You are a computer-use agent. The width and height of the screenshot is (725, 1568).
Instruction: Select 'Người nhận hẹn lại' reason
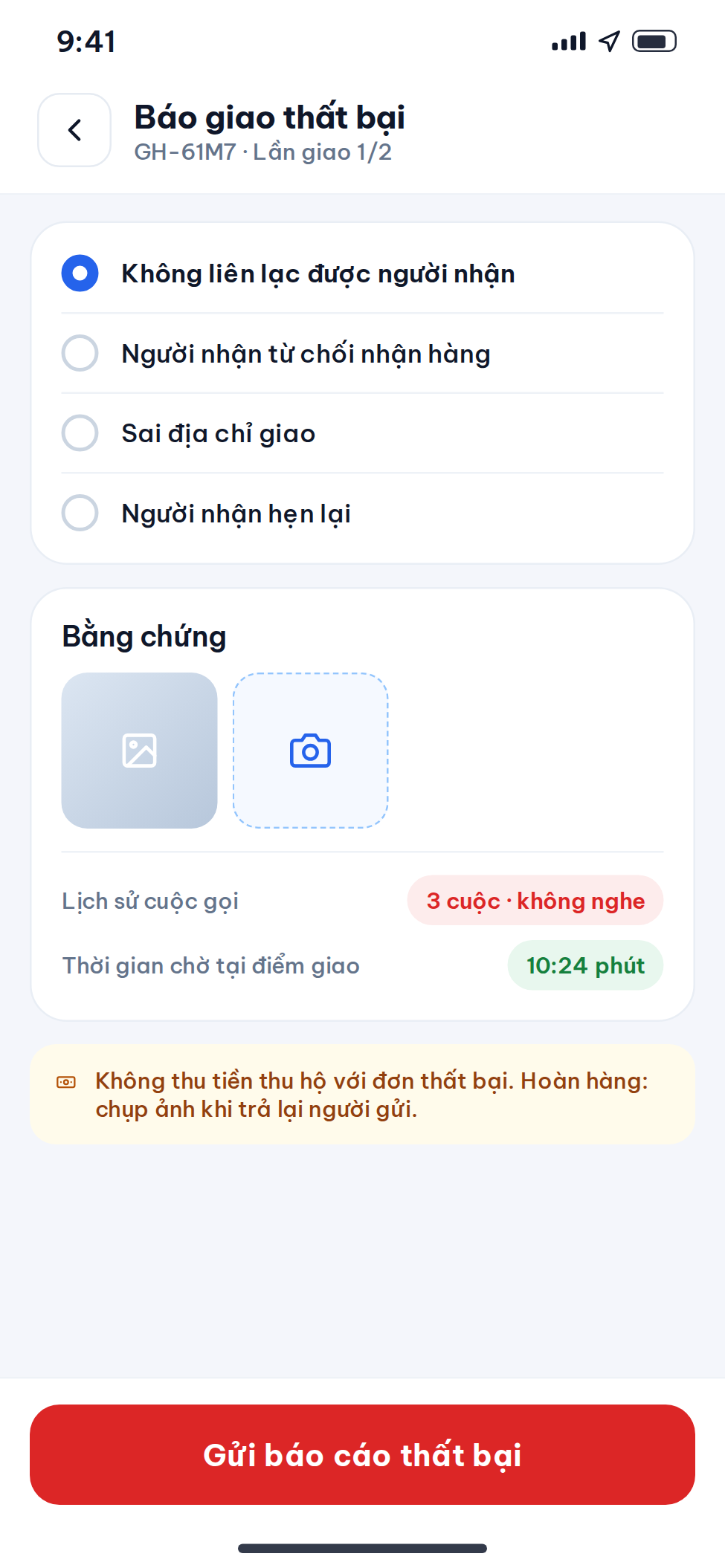[362, 514]
